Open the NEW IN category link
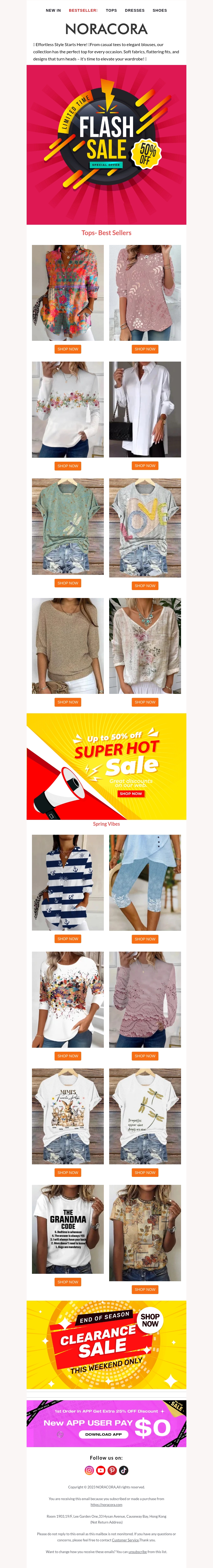The image size is (213, 1568). click(x=53, y=10)
